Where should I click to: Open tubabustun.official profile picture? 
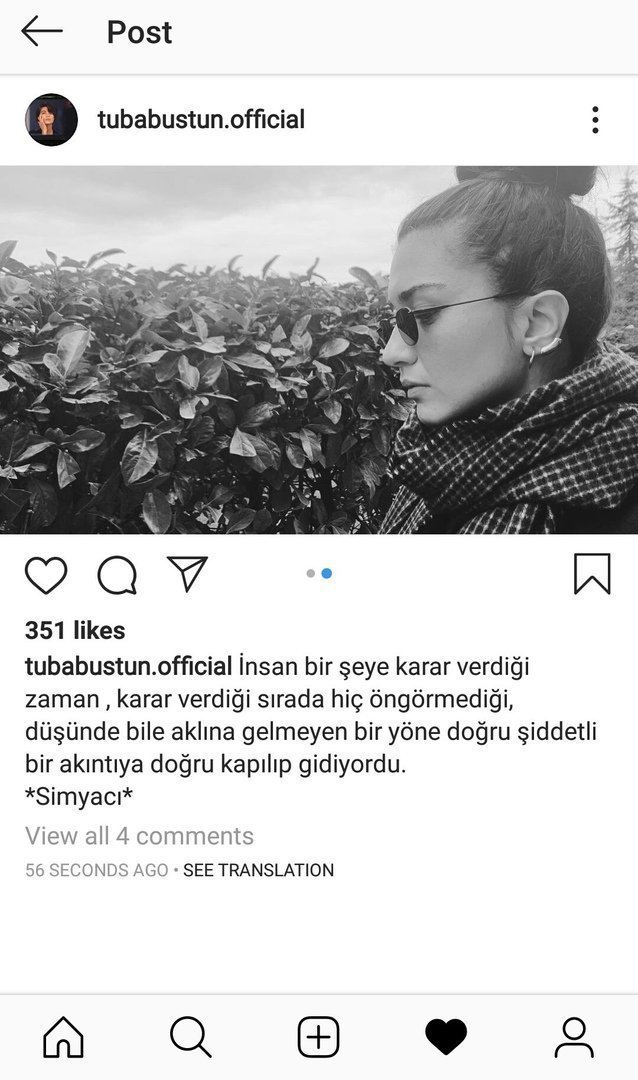pyautogui.click(x=51, y=120)
